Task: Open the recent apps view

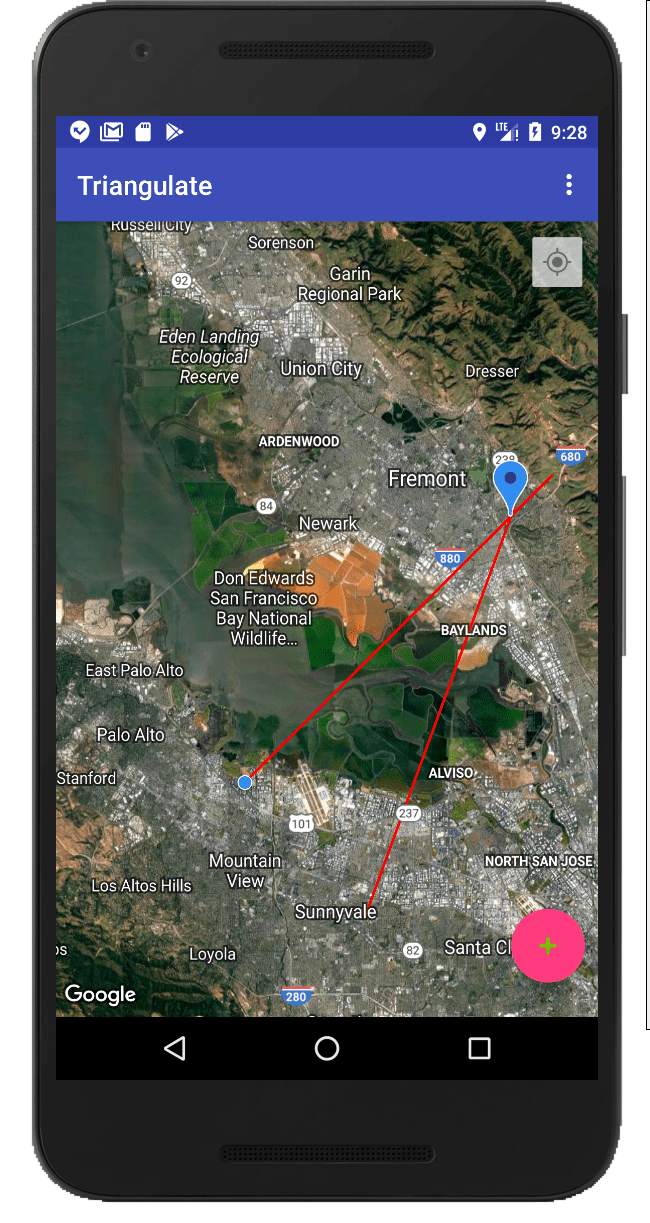Action: pos(479,1048)
